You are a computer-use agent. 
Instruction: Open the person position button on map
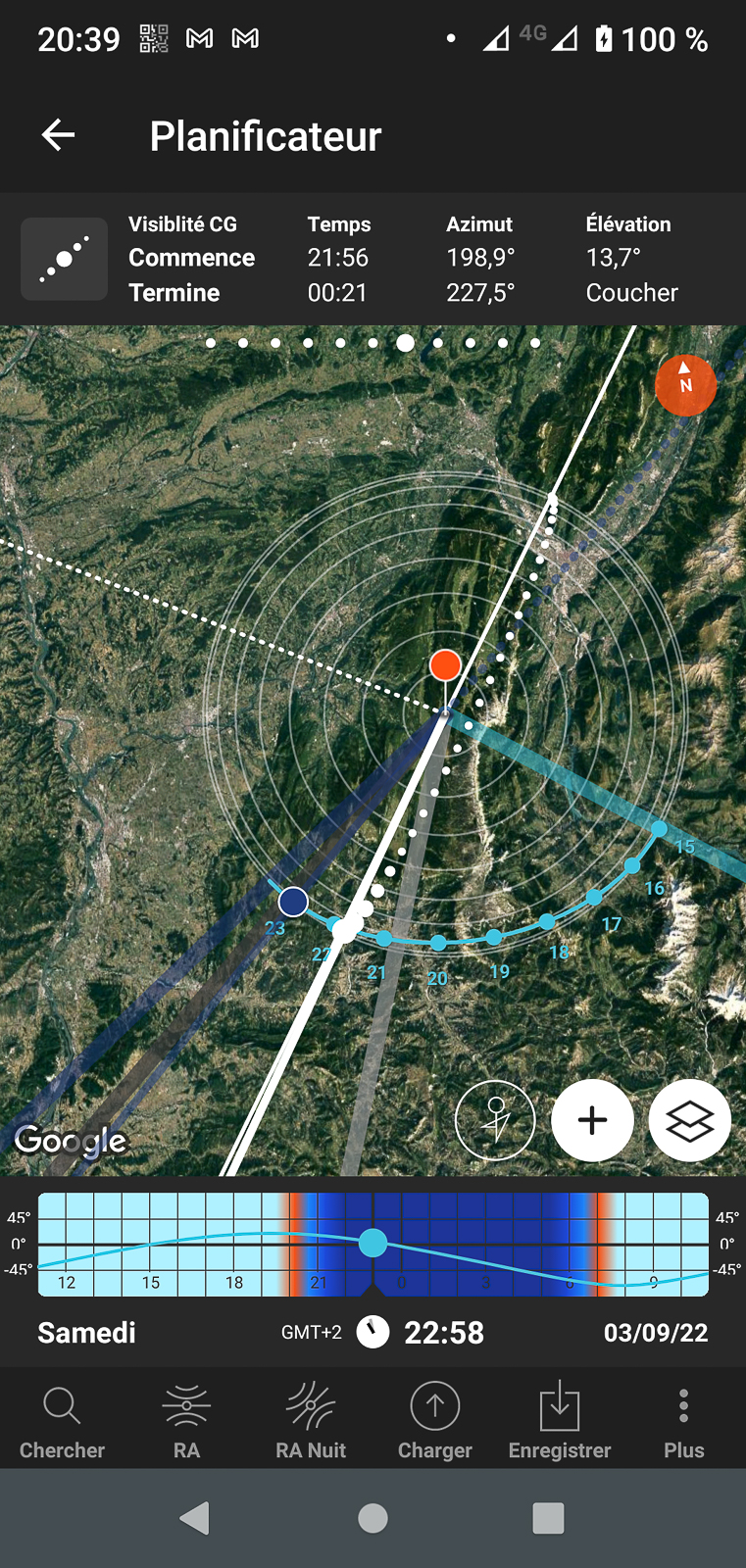pos(495,1120)
